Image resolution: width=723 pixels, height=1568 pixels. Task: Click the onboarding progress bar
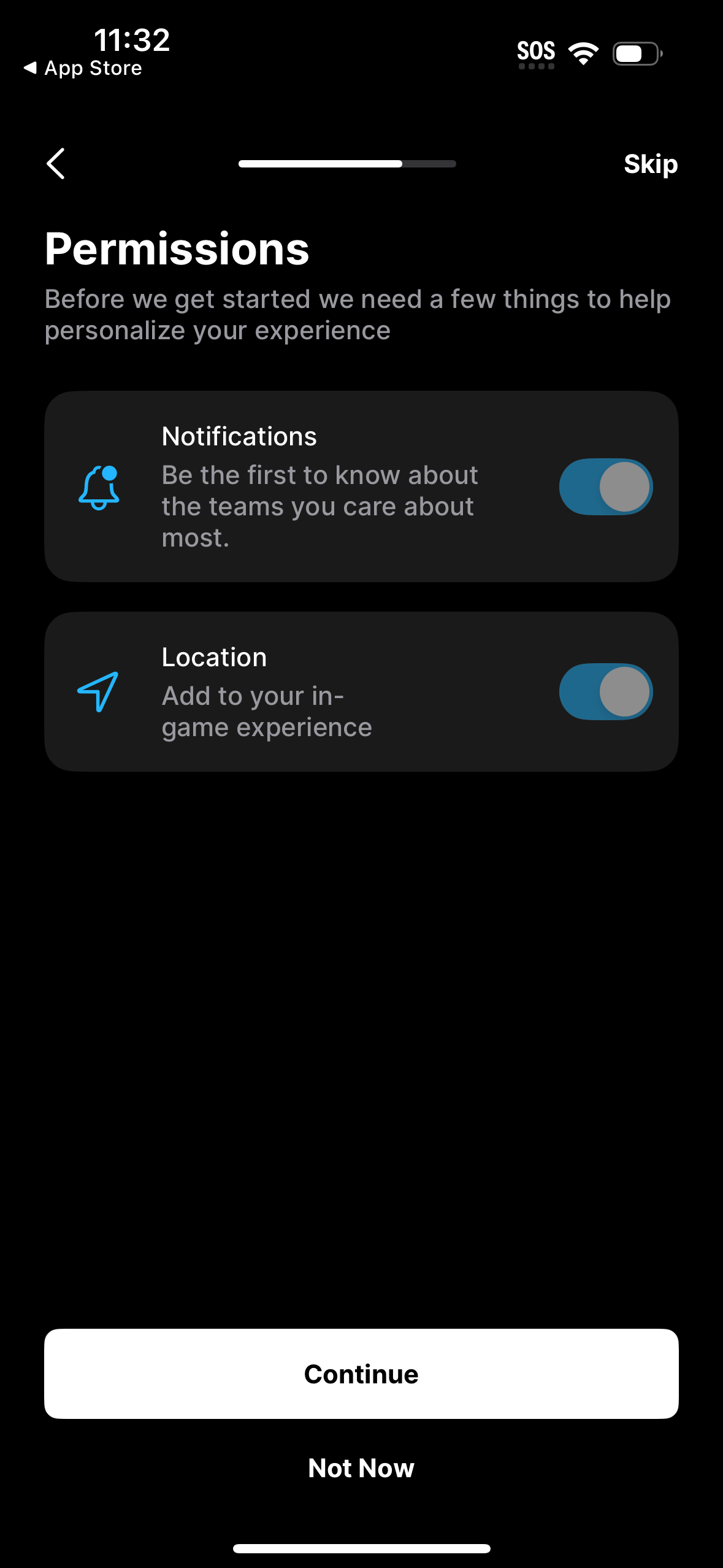pos(346,163)
